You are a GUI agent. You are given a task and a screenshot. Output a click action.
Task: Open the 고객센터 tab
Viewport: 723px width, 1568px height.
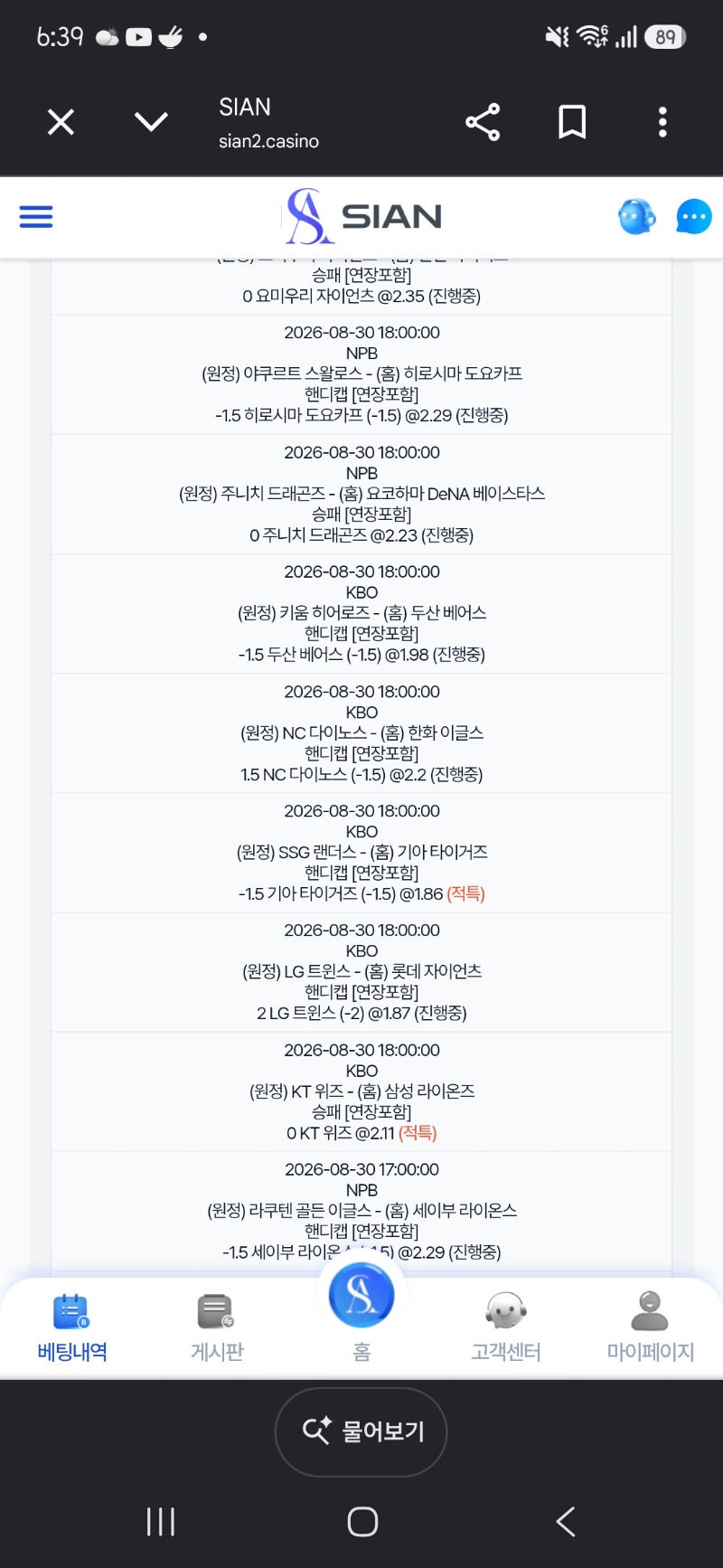506,1327
